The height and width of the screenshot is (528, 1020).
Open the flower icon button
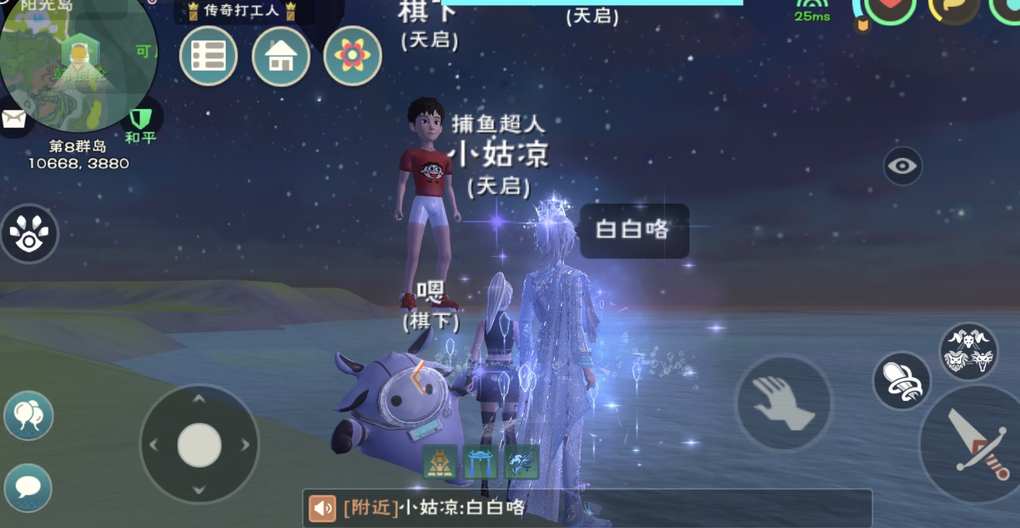tap(353, 56)
